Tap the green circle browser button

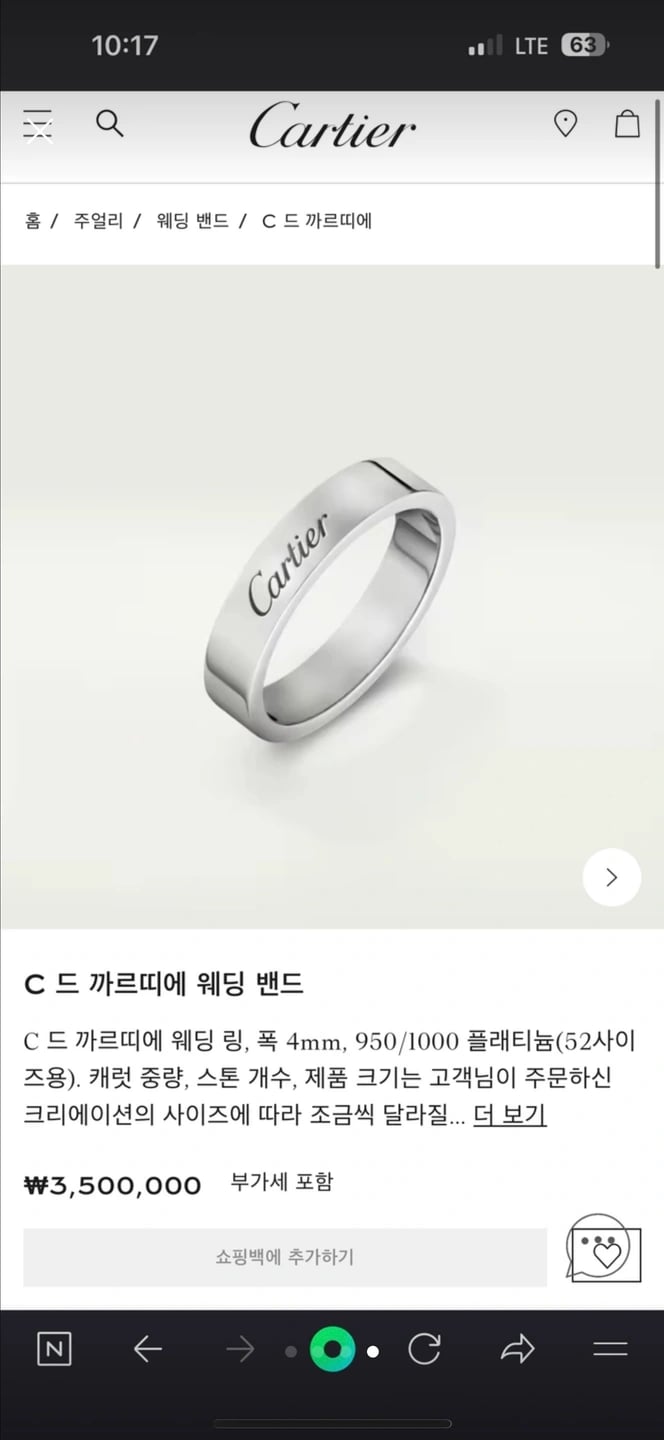332,1350
